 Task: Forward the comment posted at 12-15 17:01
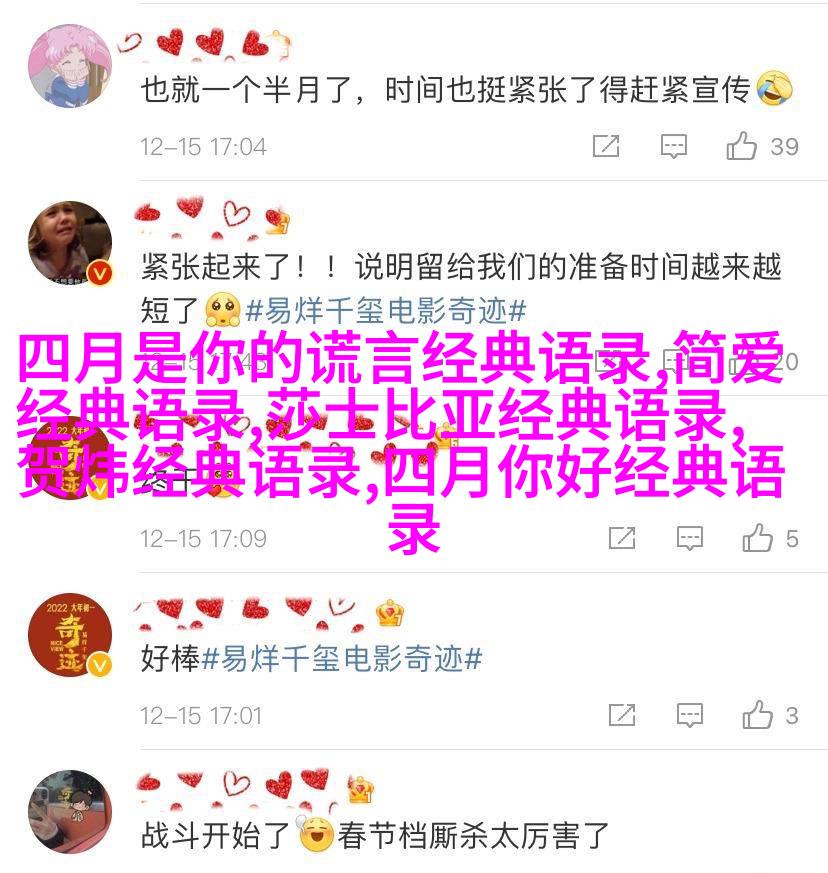click(x=621, y=716)
